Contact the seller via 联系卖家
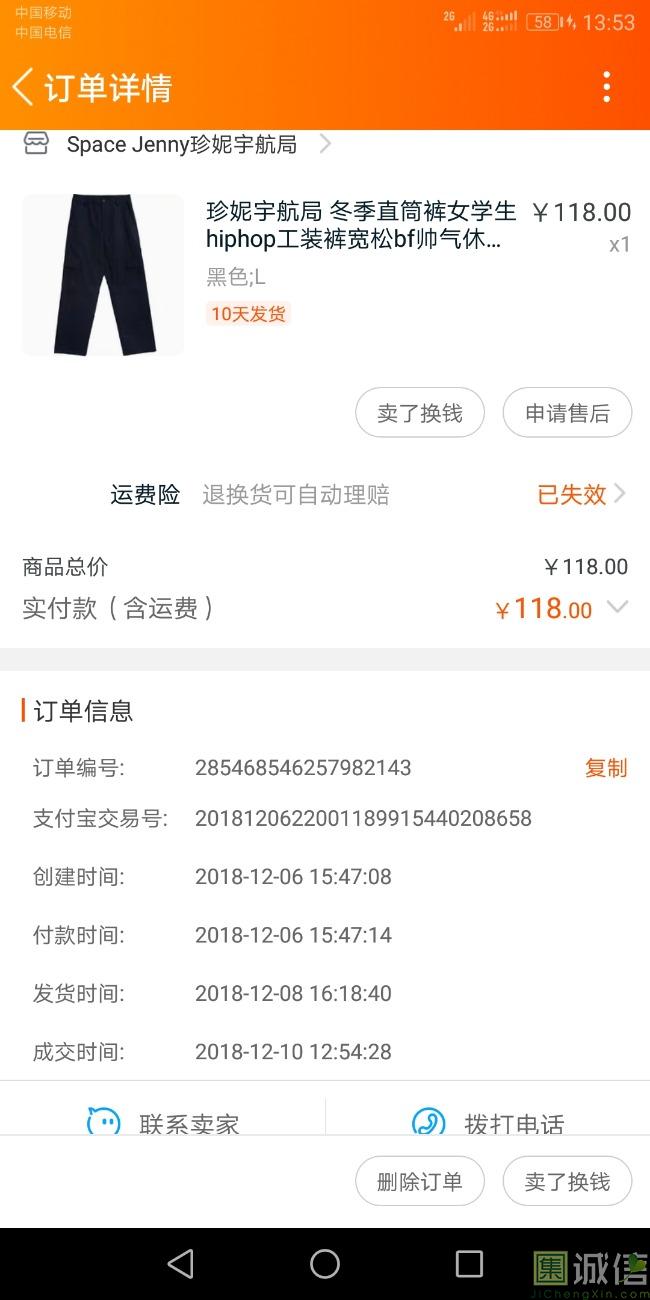This screenshot has width=650, height=1300. point(165,1122)
